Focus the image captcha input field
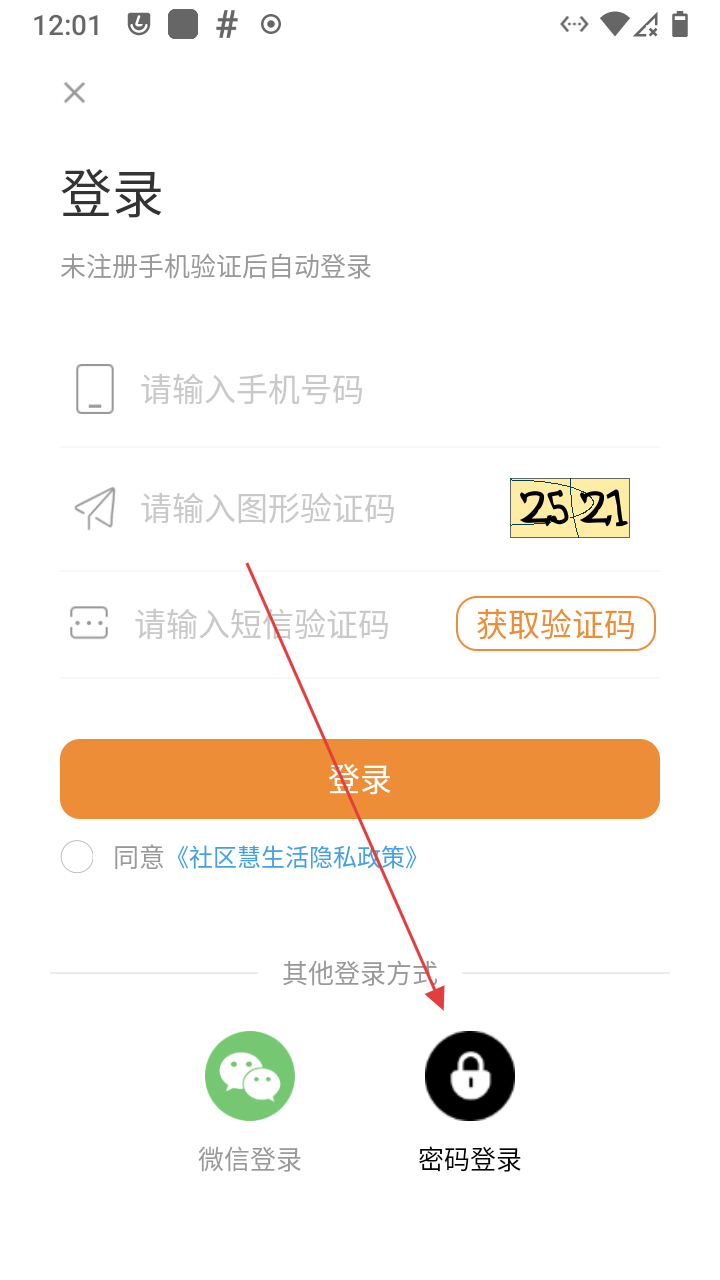720x1280 pixels. click(300, 509)
